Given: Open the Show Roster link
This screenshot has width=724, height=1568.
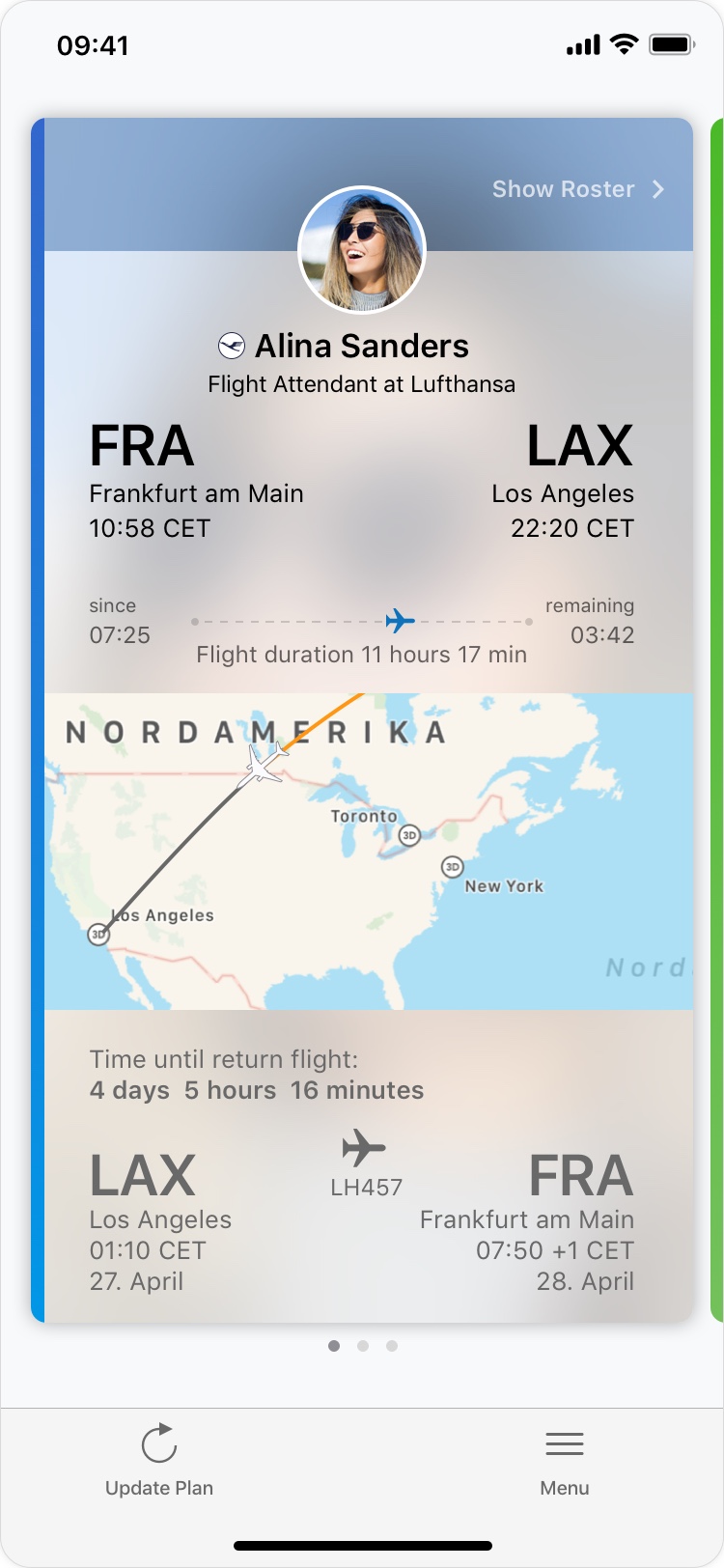Looking at the screenshot, I should point(577,189).
